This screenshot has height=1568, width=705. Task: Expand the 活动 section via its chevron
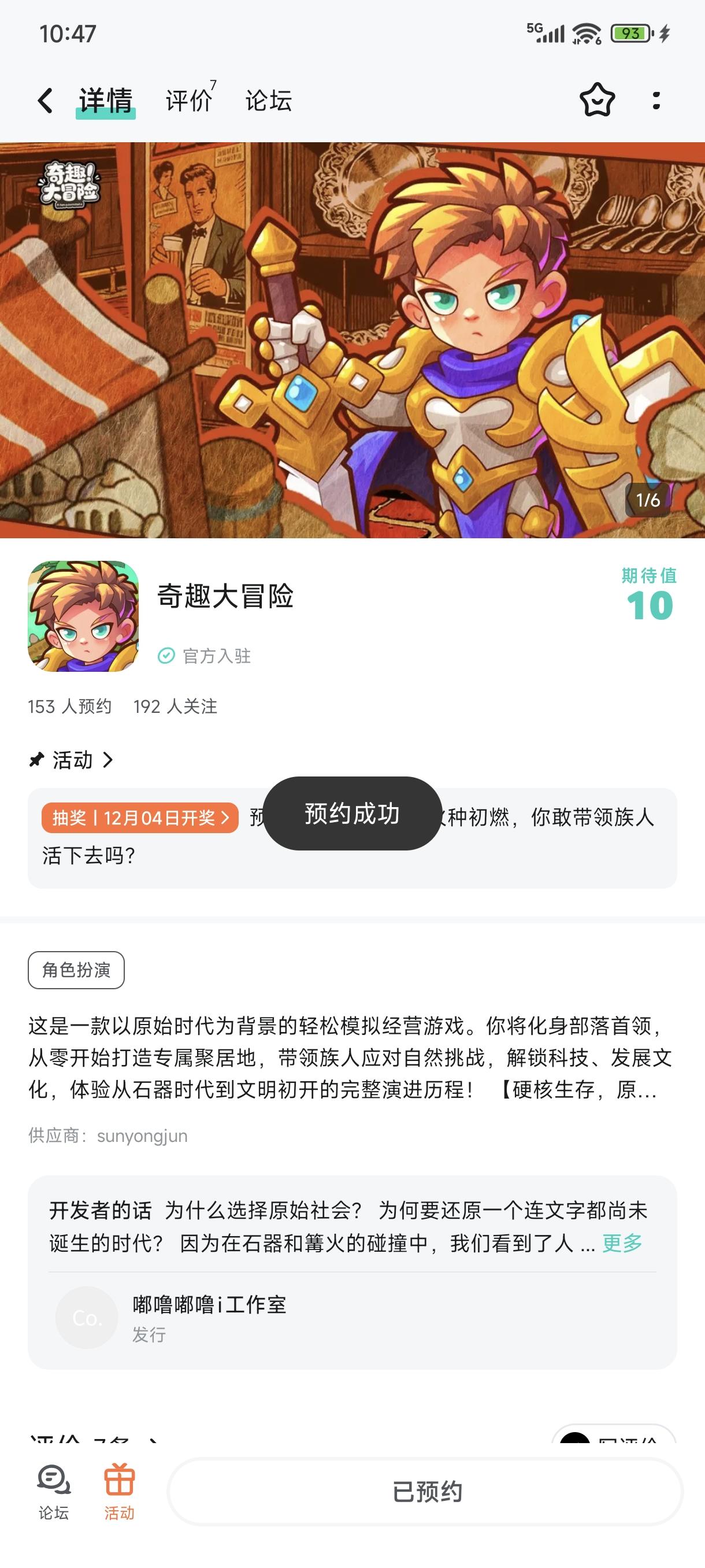(107, 759)
